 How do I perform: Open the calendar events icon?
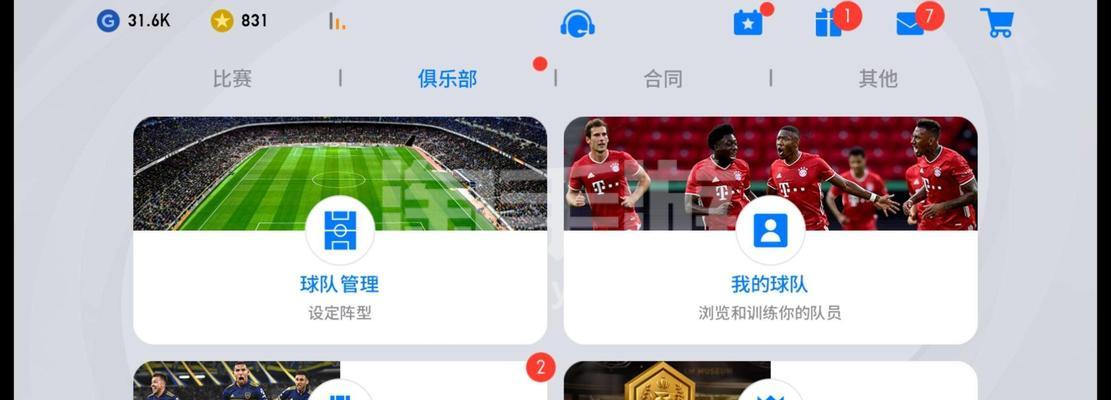[748, 23]
